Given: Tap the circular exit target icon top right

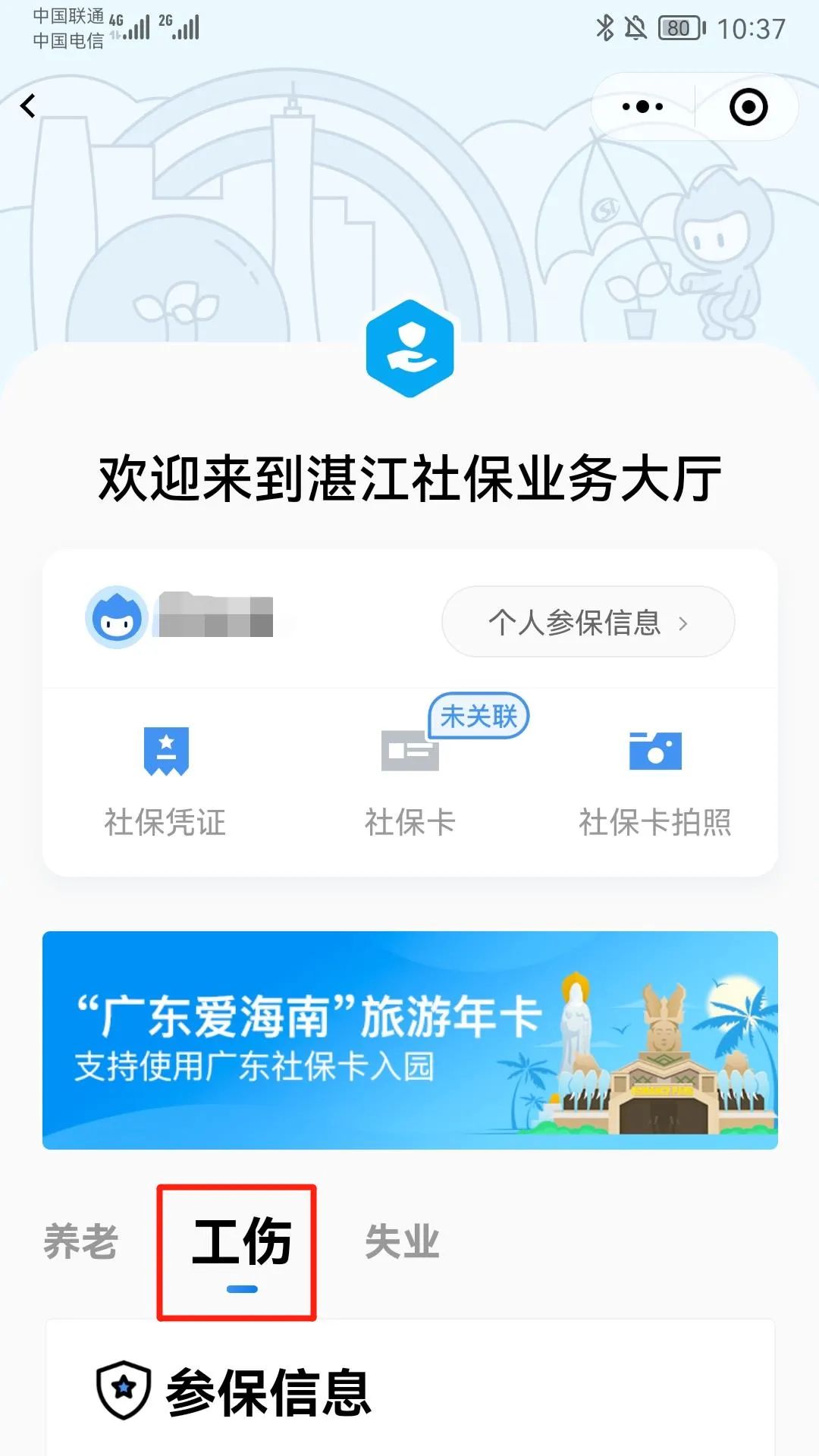Looking at the screenshot, I should pos(748,106).
